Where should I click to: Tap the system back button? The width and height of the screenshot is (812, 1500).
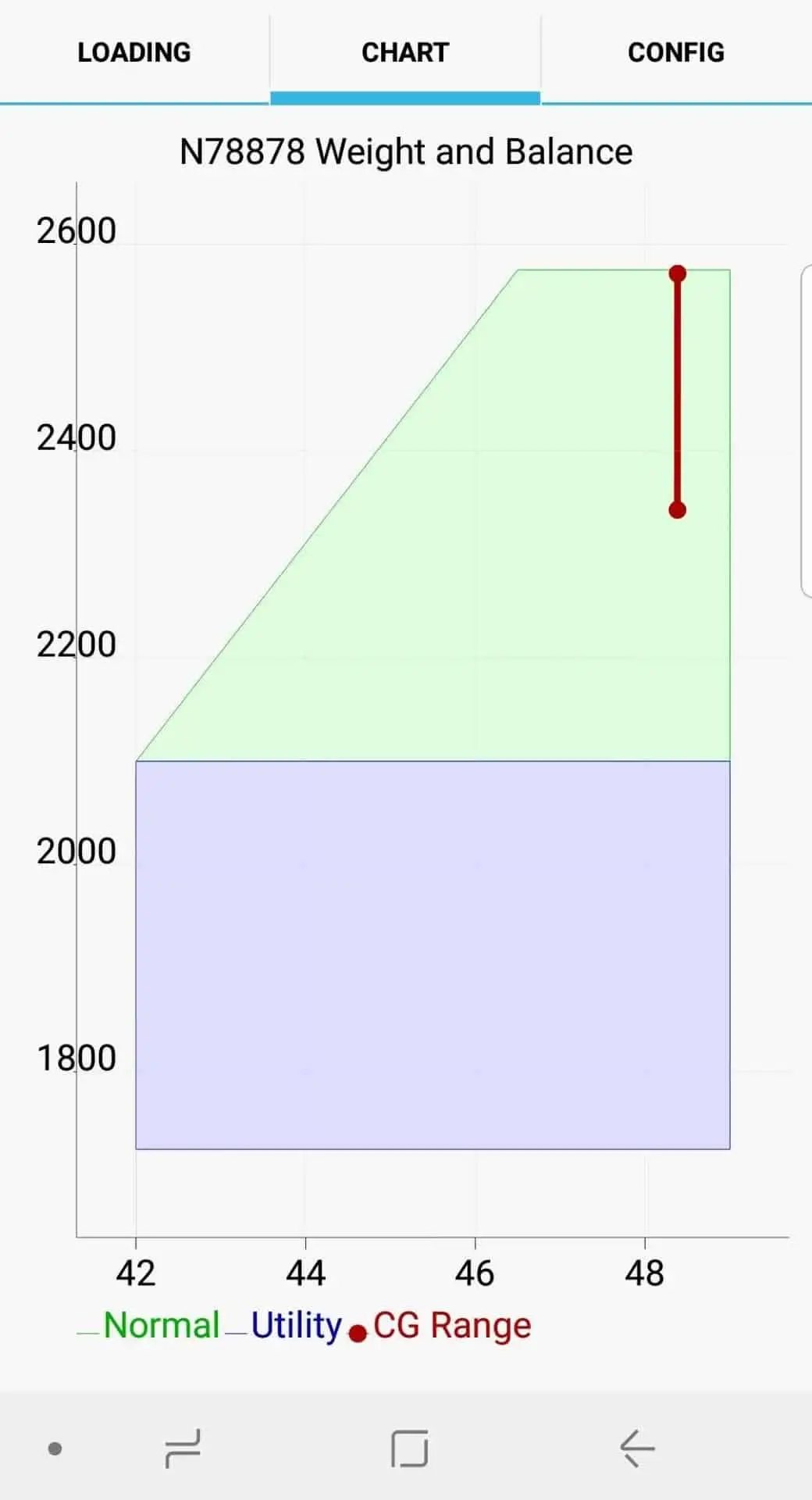pyautogui.click(x=637, y=1448)
